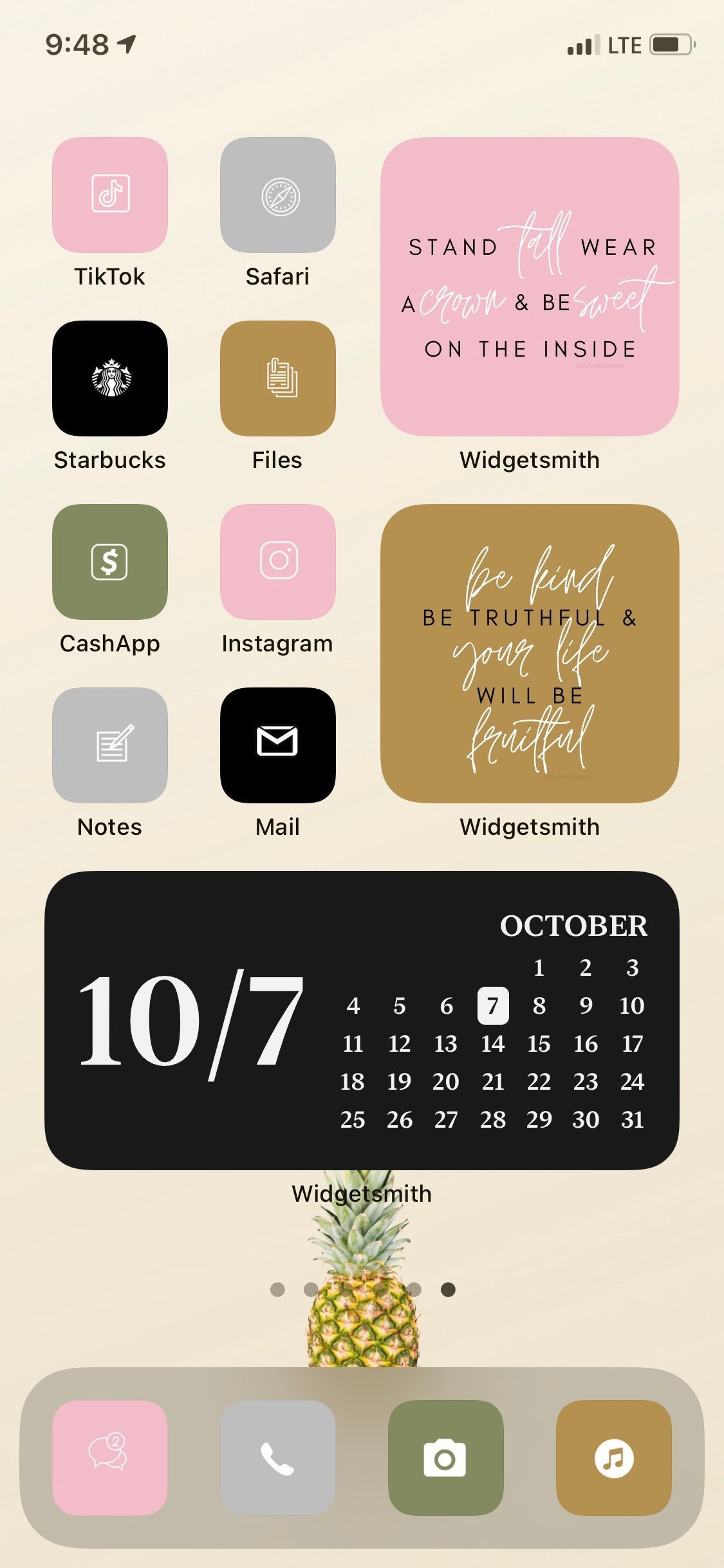Tap the pink Stand Tall quote widget
724x1568 pixels.
(x=530, y=286)
